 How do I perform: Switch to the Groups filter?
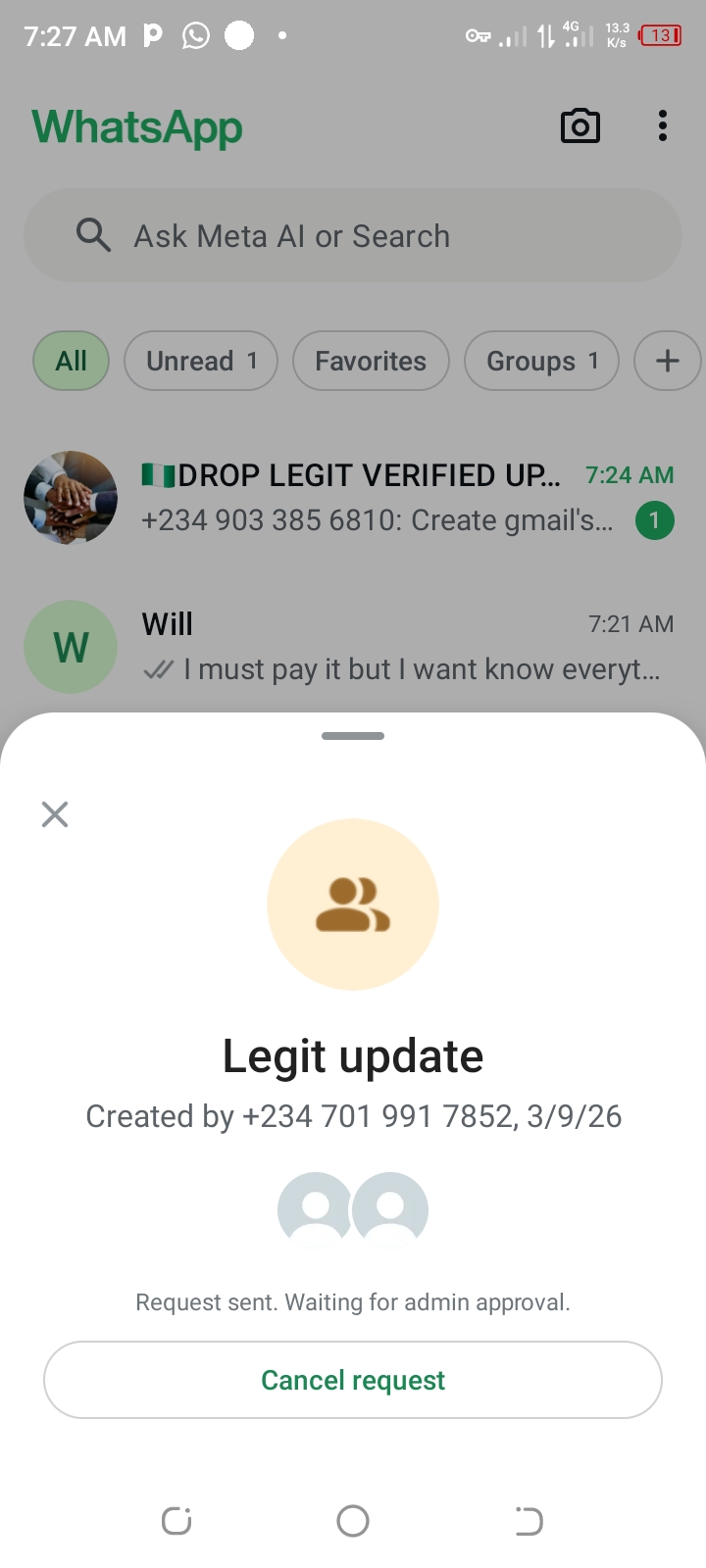(x=541, y=361)
